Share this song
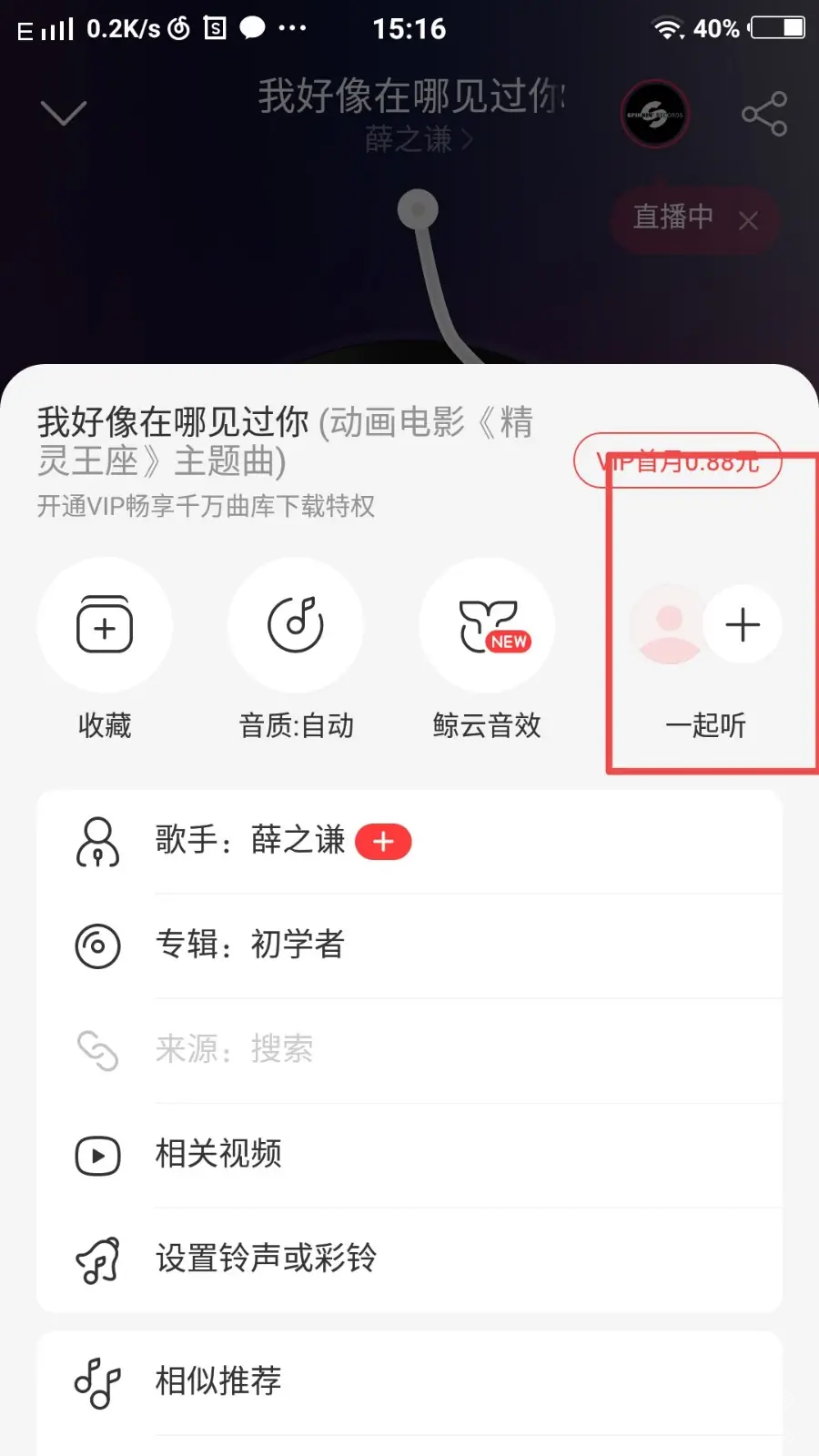 point(764,114)
